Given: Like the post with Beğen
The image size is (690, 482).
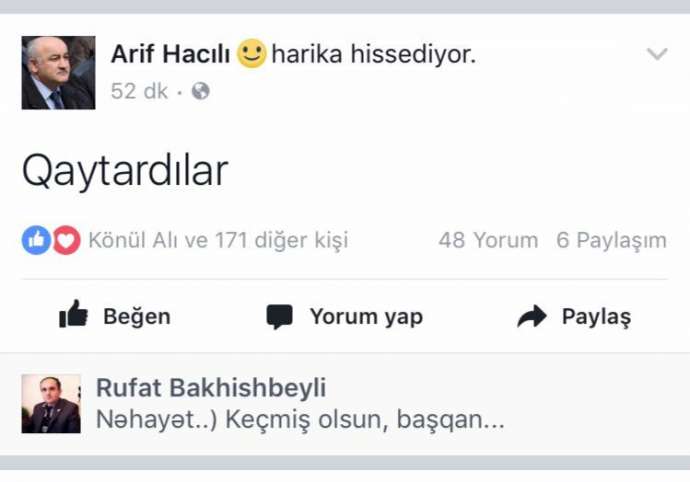Looking at the screenshot, I should pos(115,317).
